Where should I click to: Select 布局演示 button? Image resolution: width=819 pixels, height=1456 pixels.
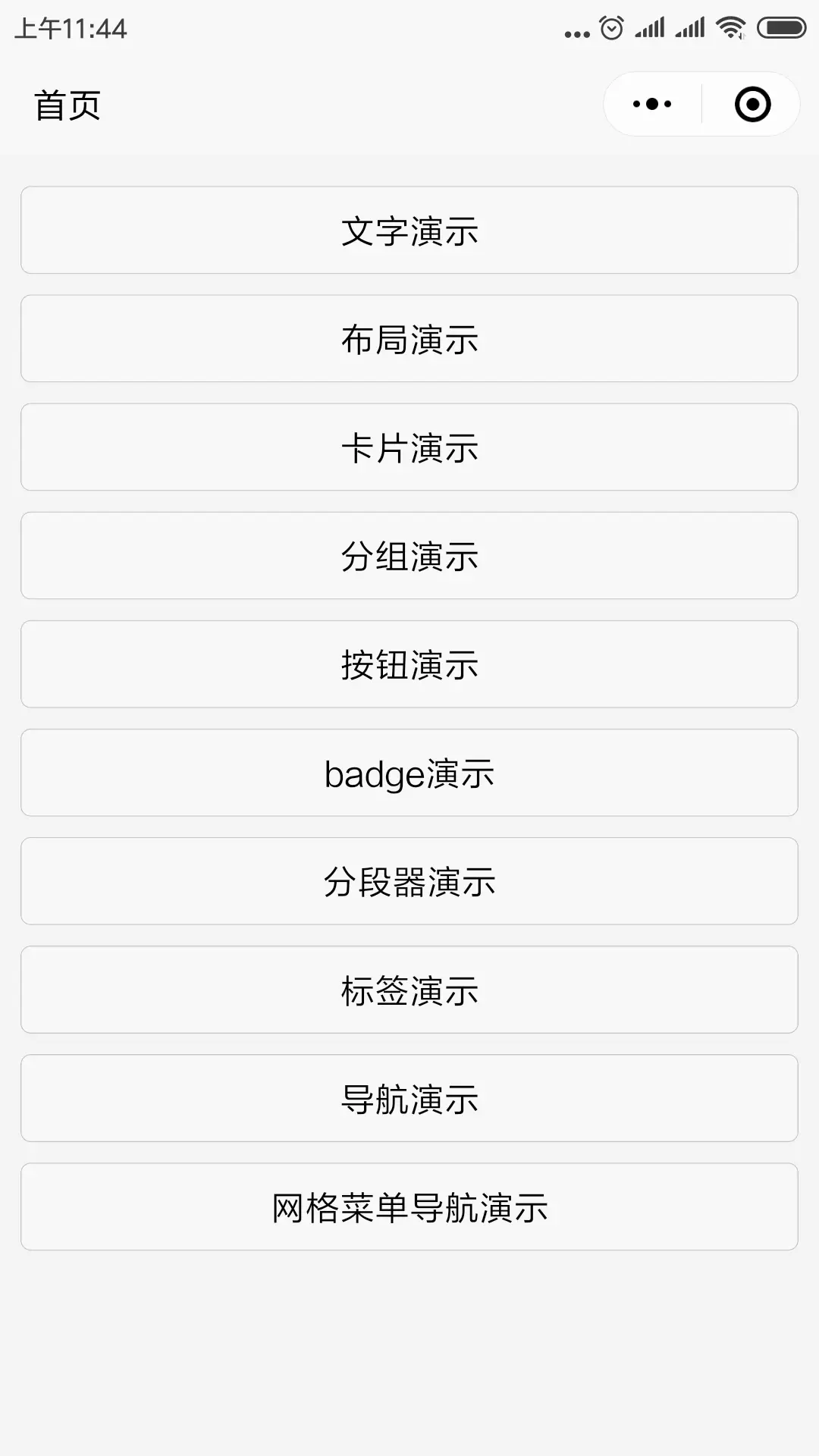(409, 338)
